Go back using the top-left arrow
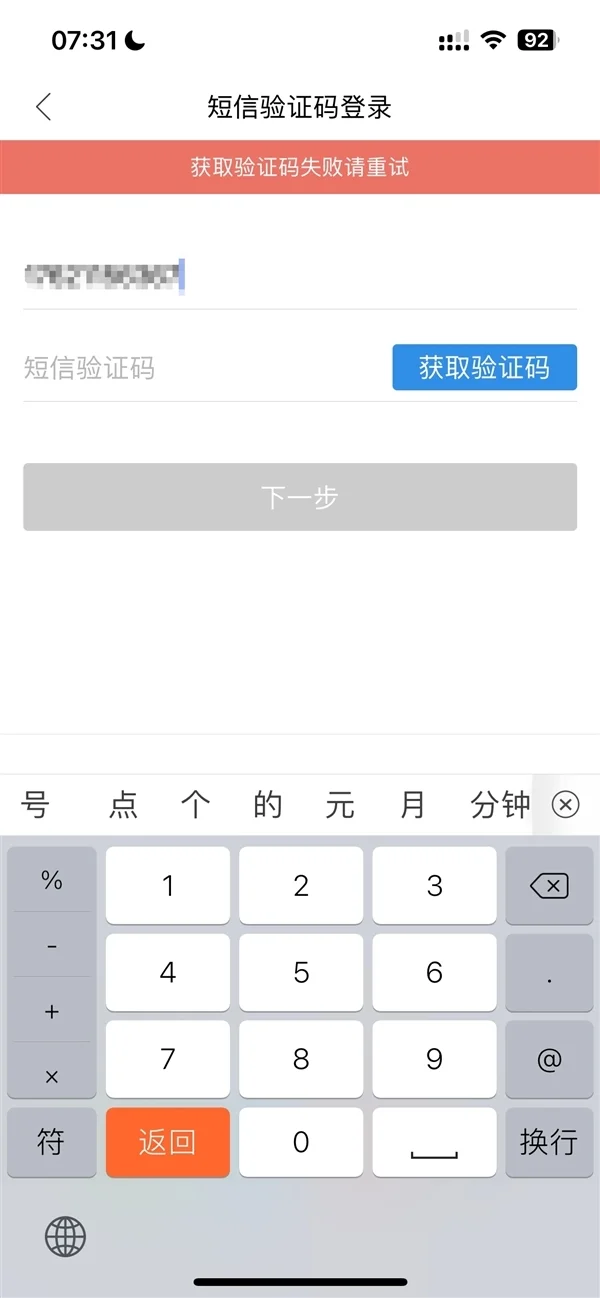The height and width of the screenshot is (1298, 600). click(43, 107)
